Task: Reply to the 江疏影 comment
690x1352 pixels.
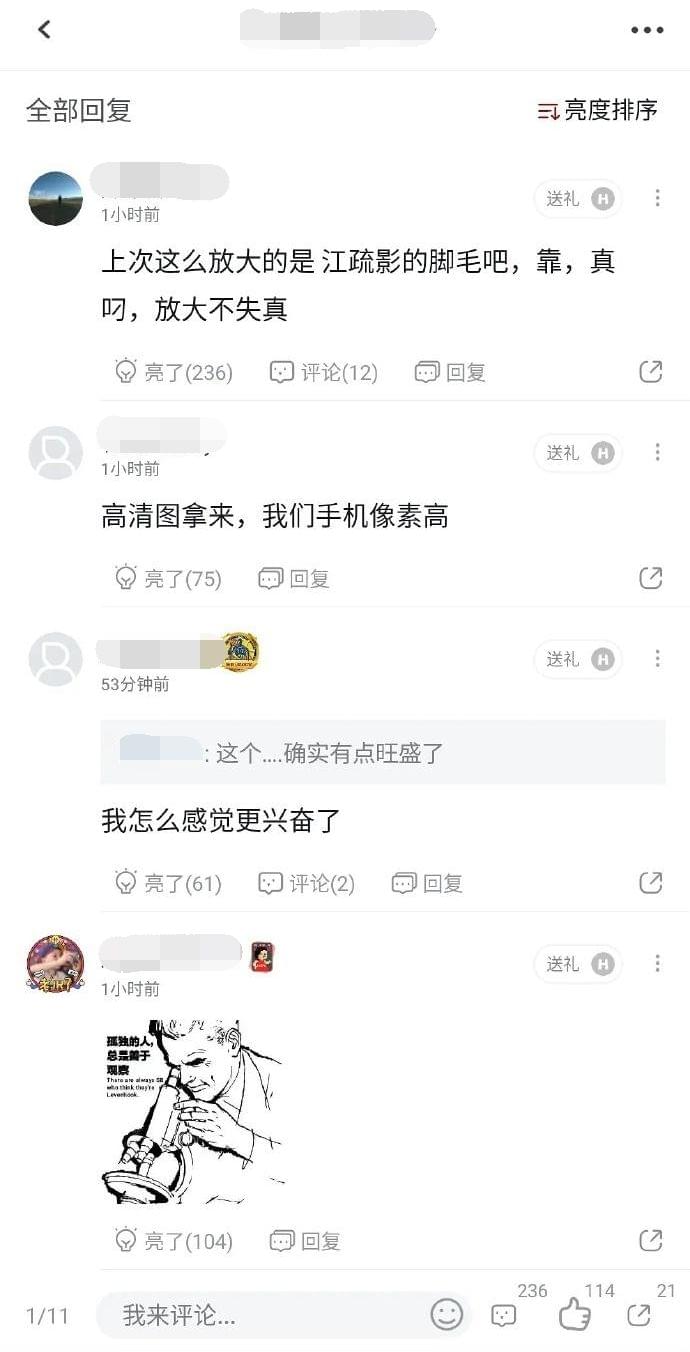Action: [x=451, y=372]
